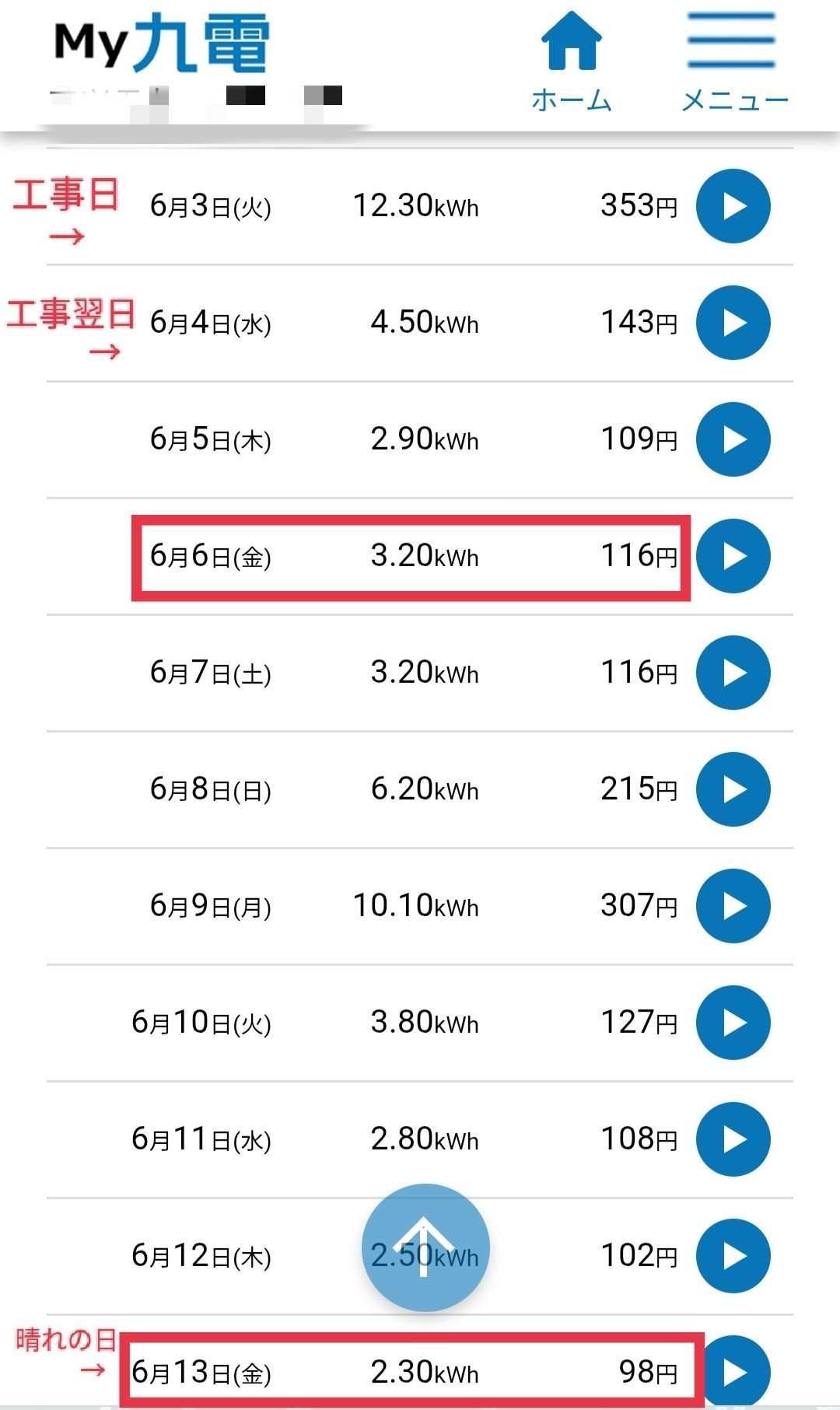Go to the ホーム home page
Screen dimensions: 840x1410
pyautogui.click(x=572, y=62)
